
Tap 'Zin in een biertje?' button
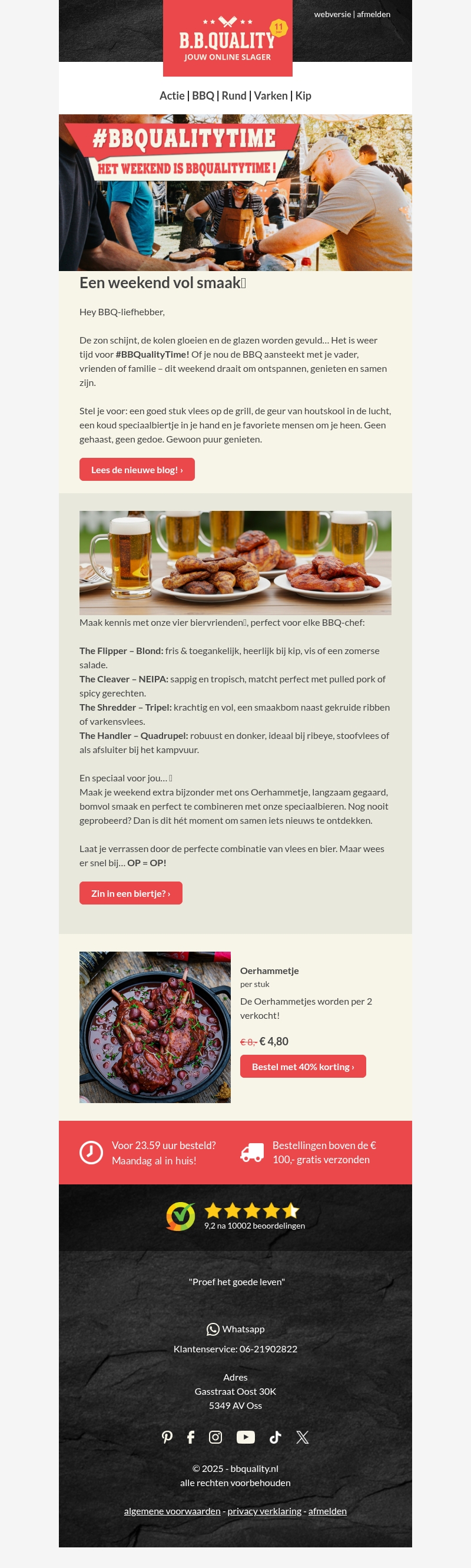131,893
